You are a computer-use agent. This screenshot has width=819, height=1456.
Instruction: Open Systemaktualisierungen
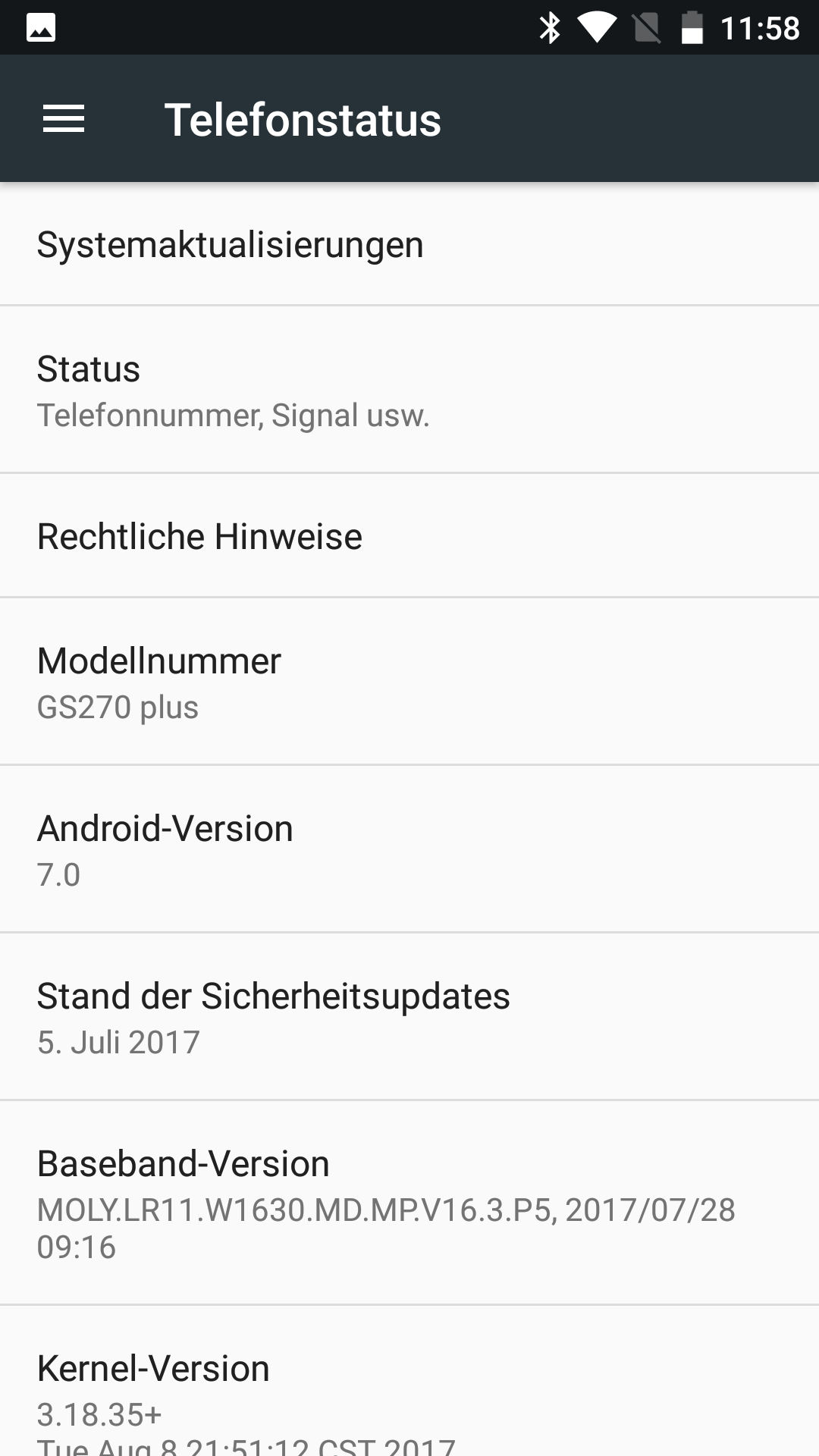click(409, 245)
